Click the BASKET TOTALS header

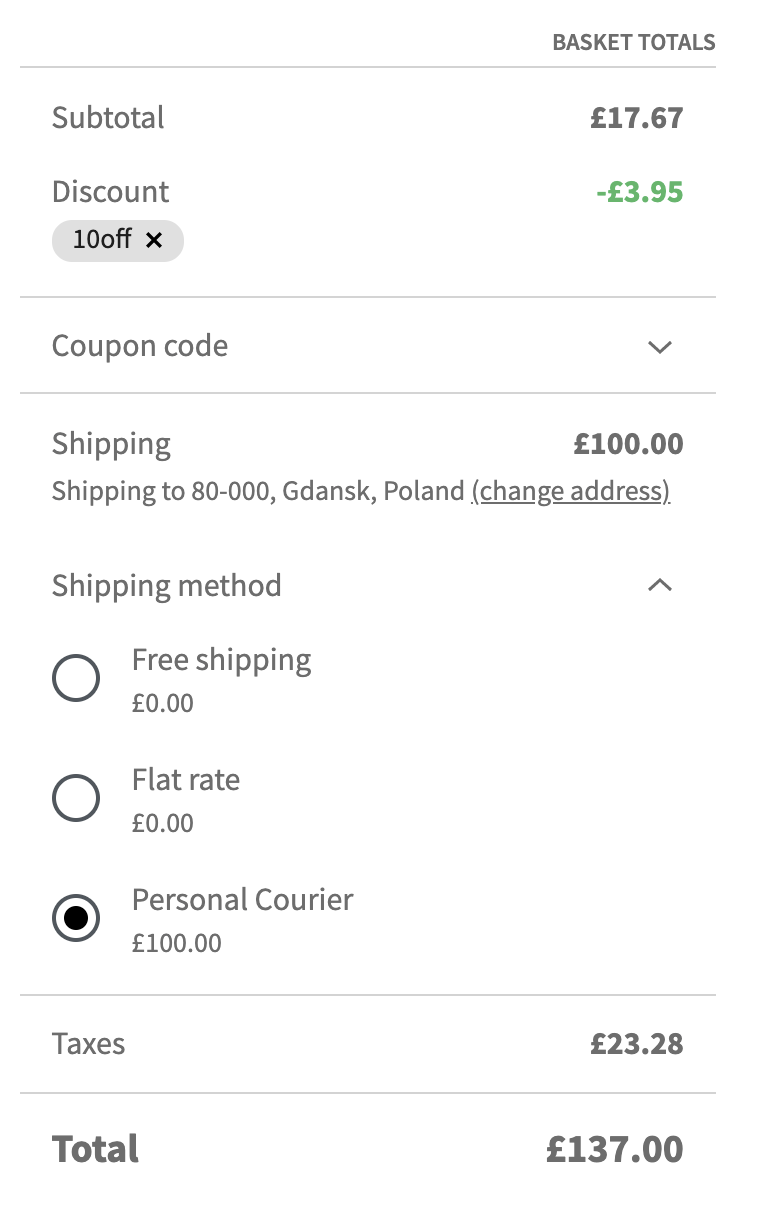[633, 42]
